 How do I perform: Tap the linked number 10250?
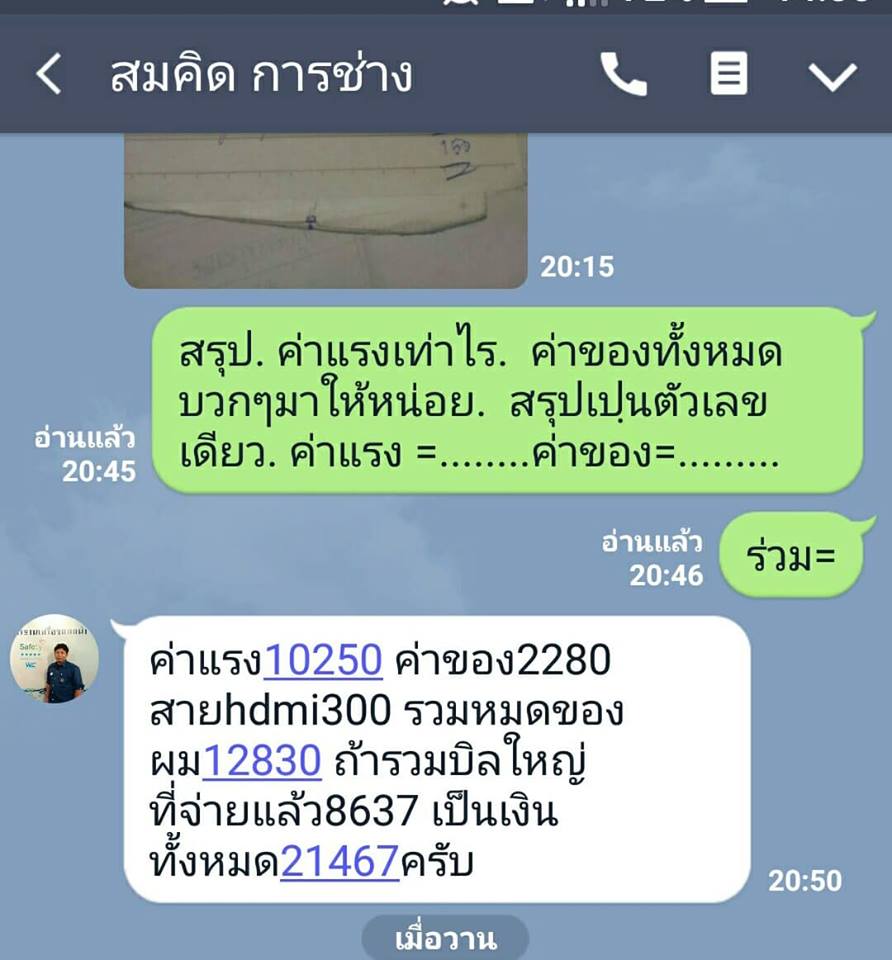pos(323,660)
